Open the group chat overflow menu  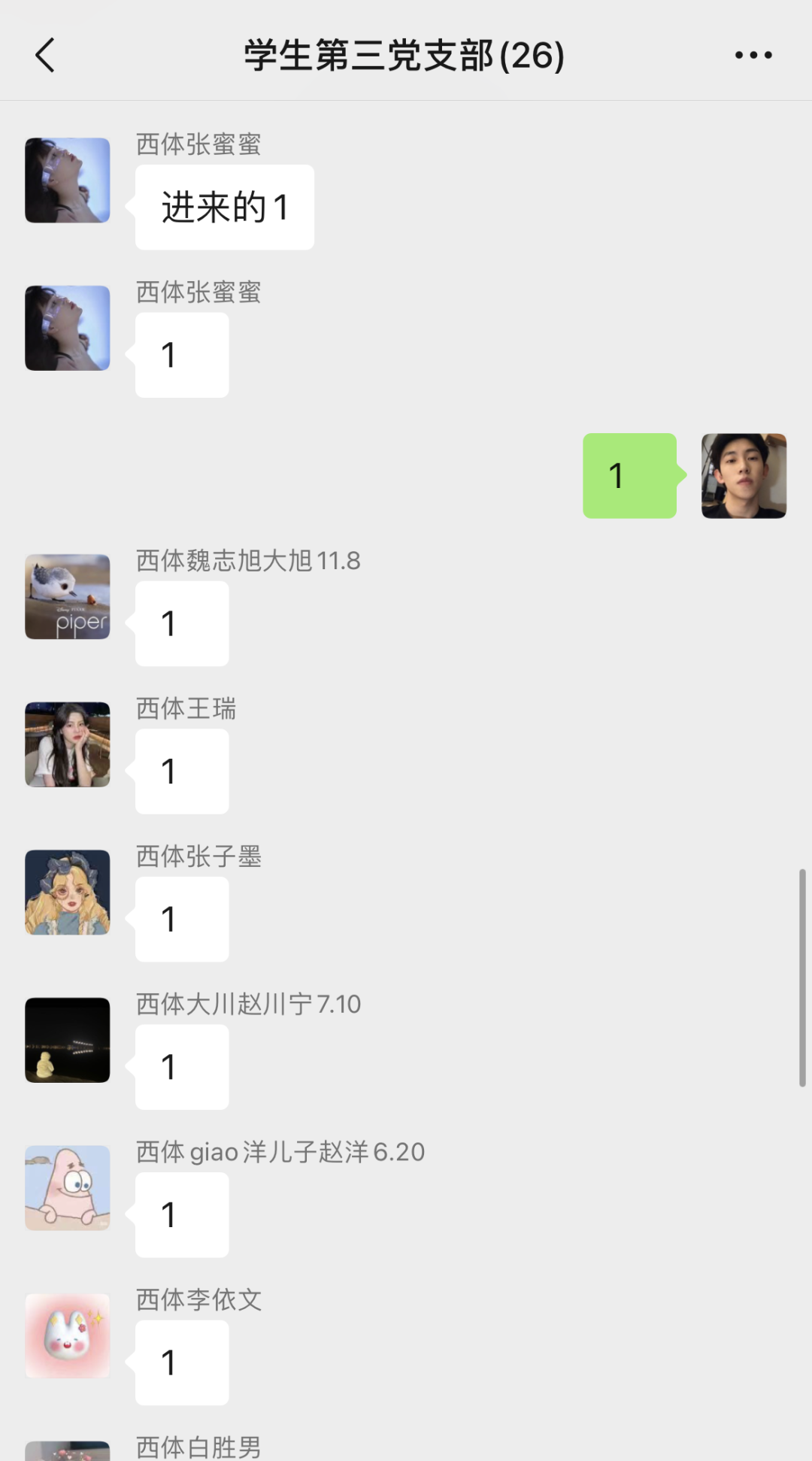(753, 56)
